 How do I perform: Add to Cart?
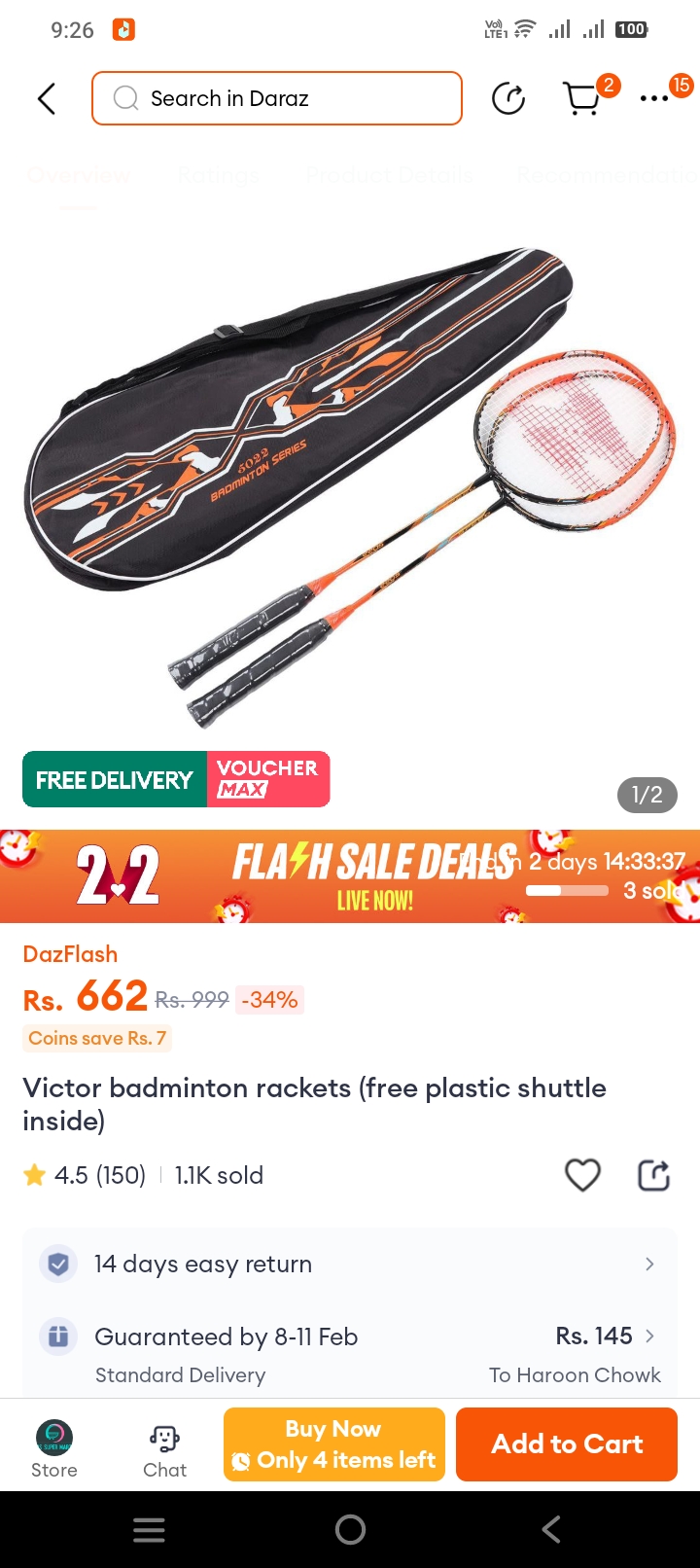pyautogui.click(x=567, y=1444)
